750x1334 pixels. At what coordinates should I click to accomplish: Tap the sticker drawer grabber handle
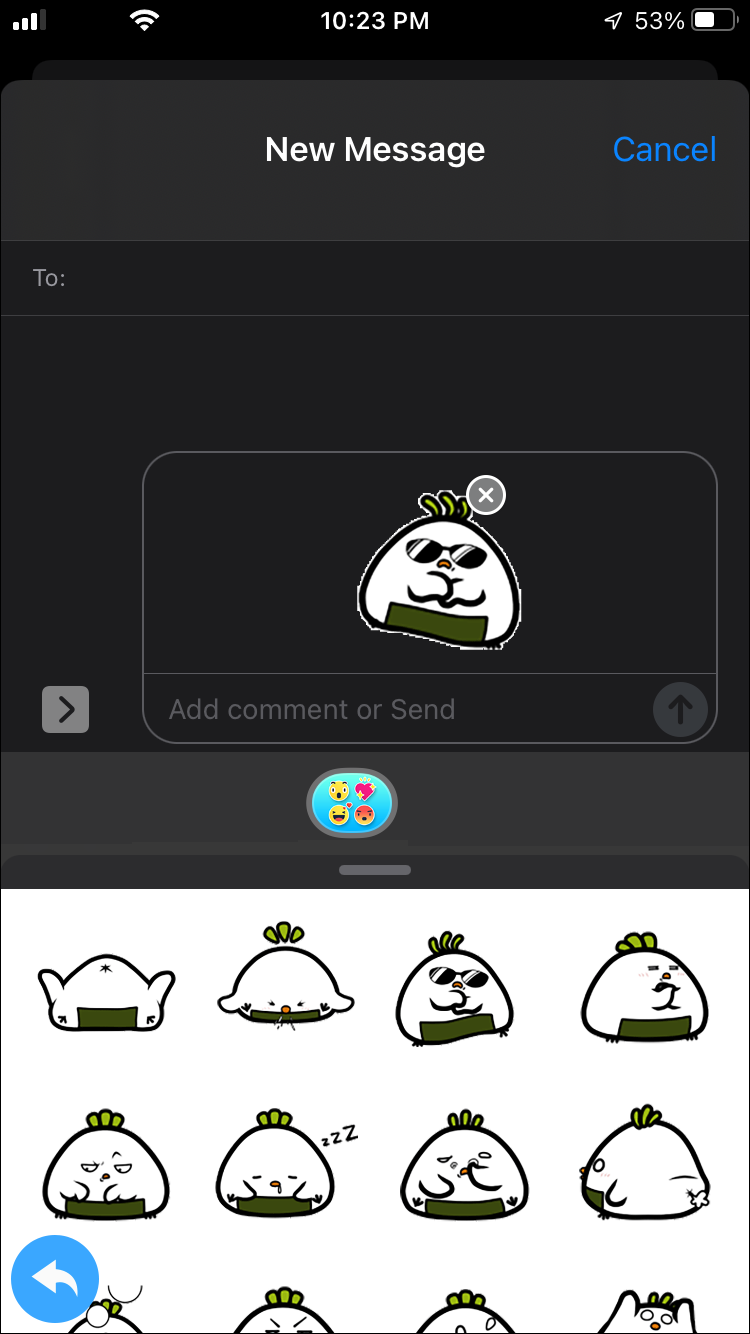tap(375, 870)
